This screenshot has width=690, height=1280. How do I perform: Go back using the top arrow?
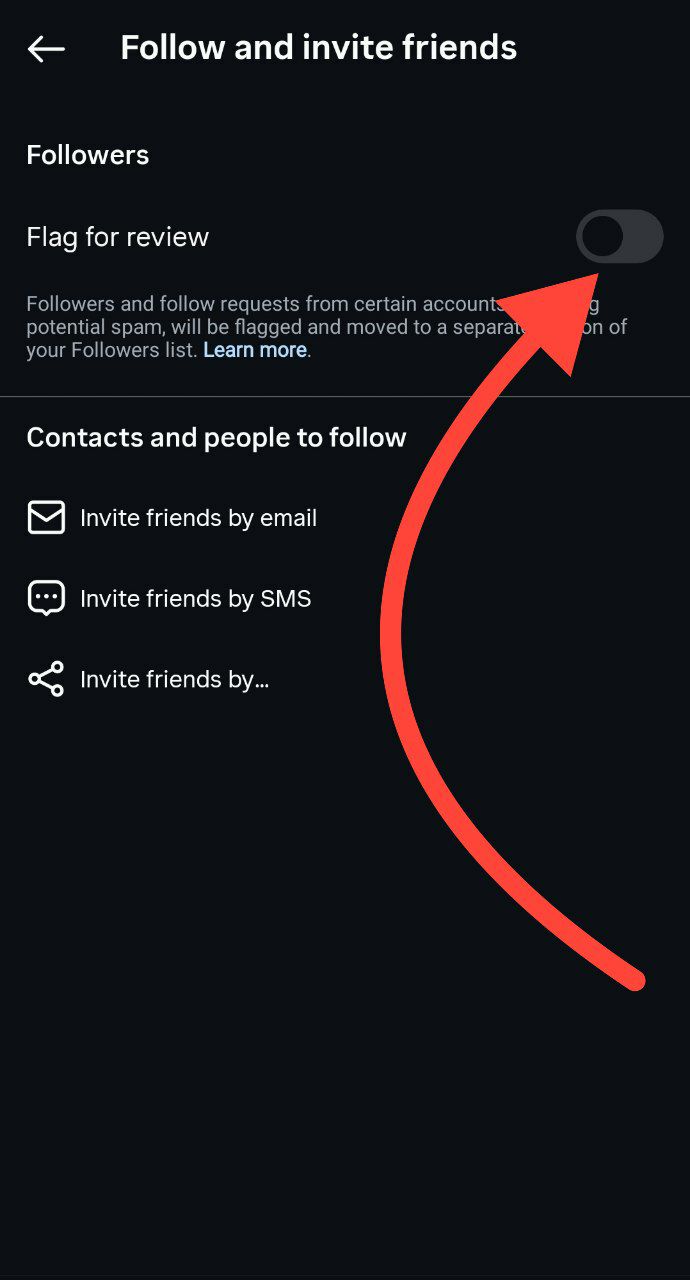click(46, 48)
